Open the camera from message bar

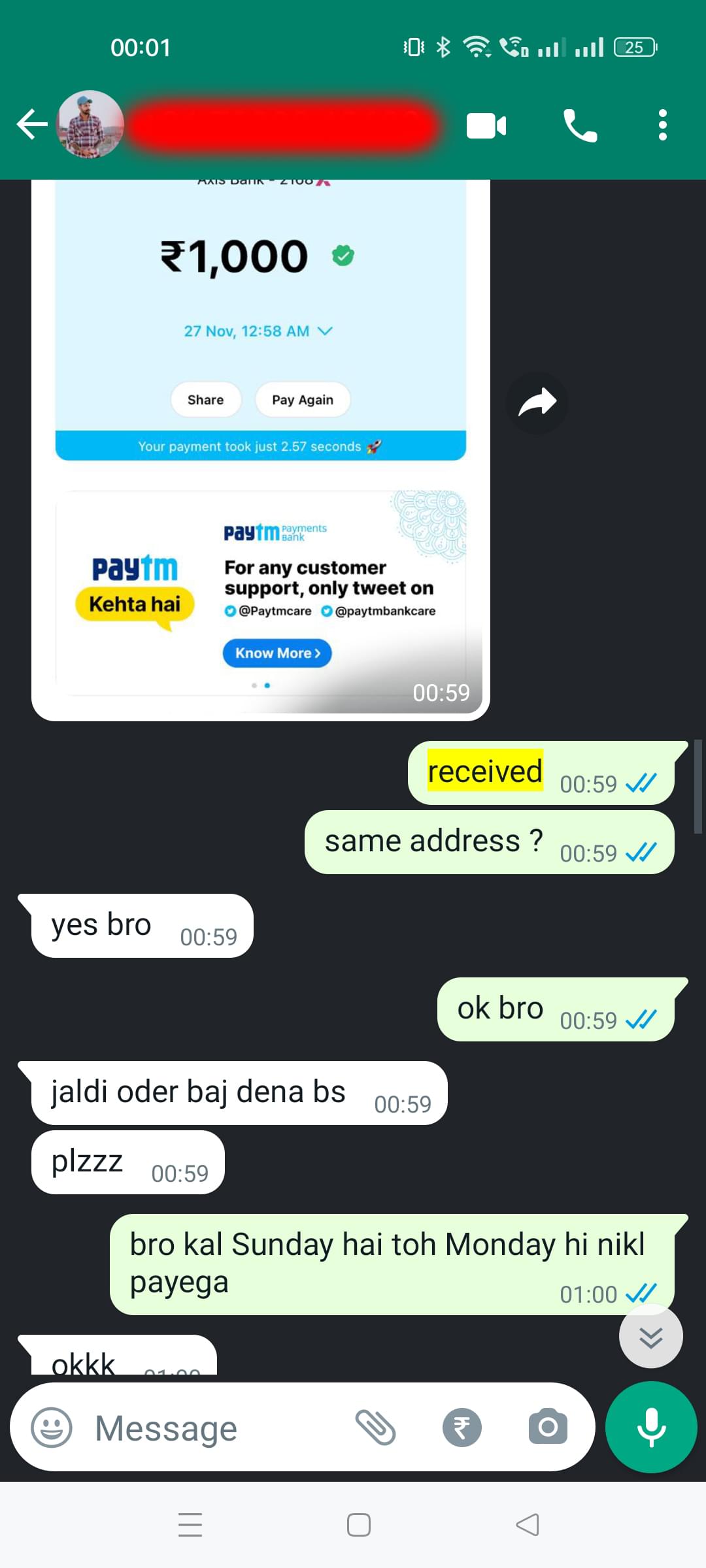coord(548,1428)
